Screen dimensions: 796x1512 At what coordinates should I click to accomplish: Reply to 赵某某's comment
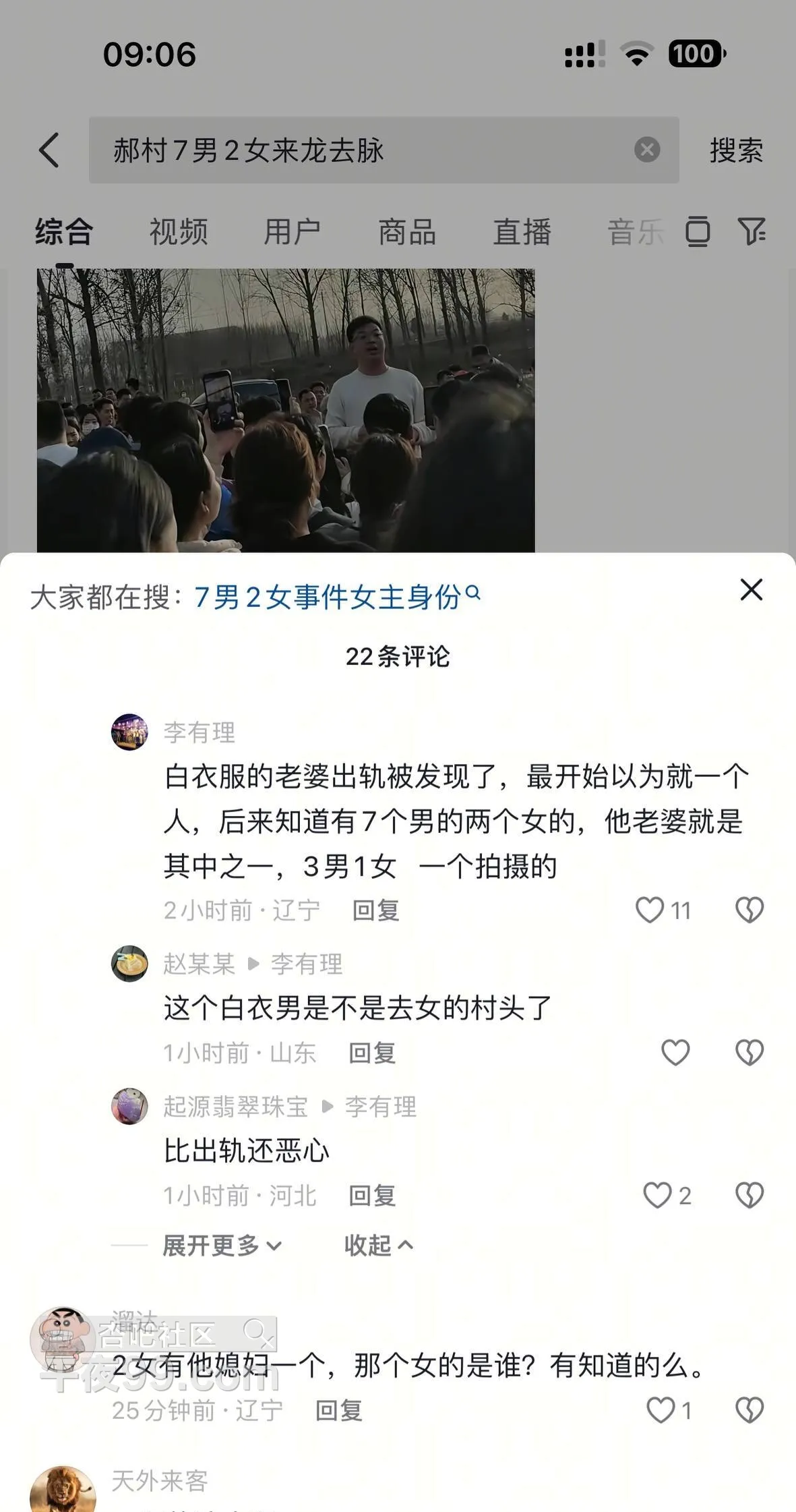pyautogui.click(x=371, y=1053)
